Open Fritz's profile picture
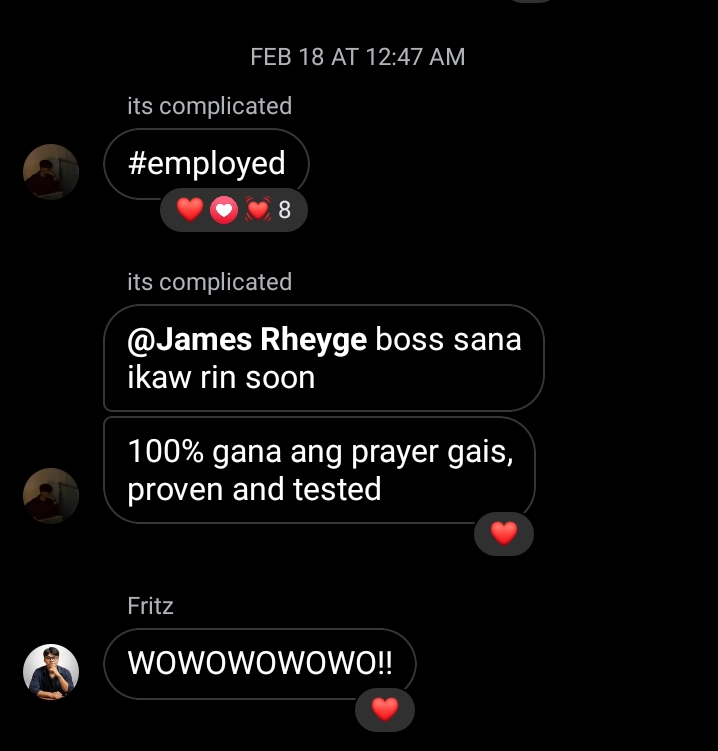The image size is (718, 751). (x=51, y=671)
